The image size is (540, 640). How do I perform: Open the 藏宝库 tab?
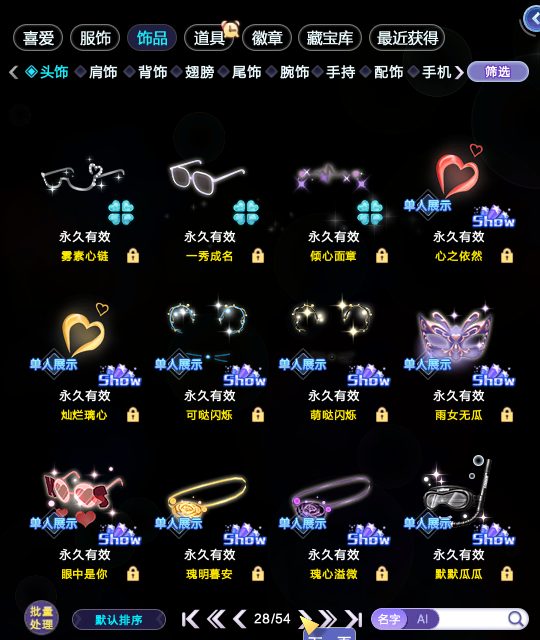(330, 38)
